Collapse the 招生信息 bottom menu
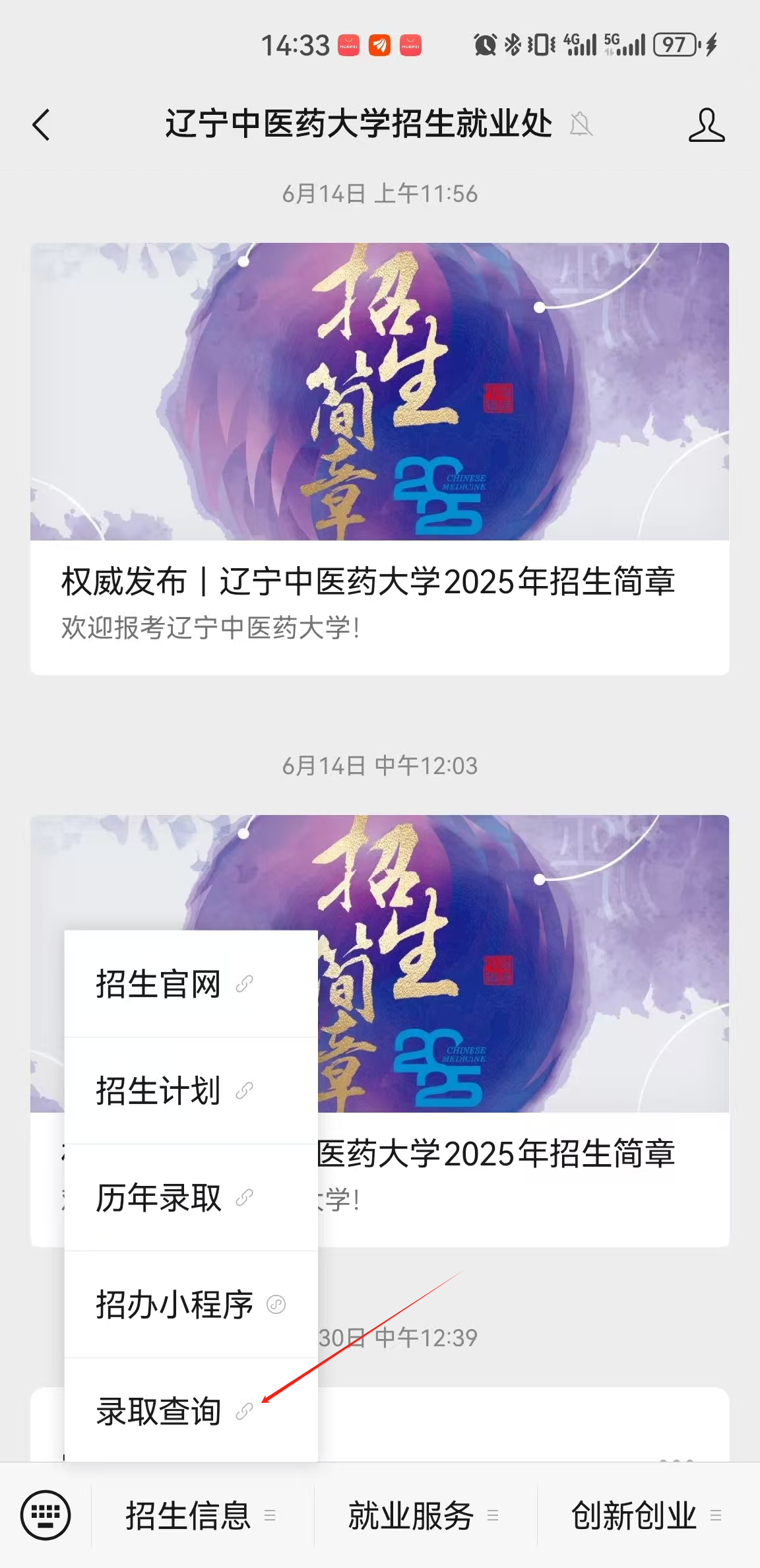Viewport: 760px width, 1568px height. pos(201,1515)
